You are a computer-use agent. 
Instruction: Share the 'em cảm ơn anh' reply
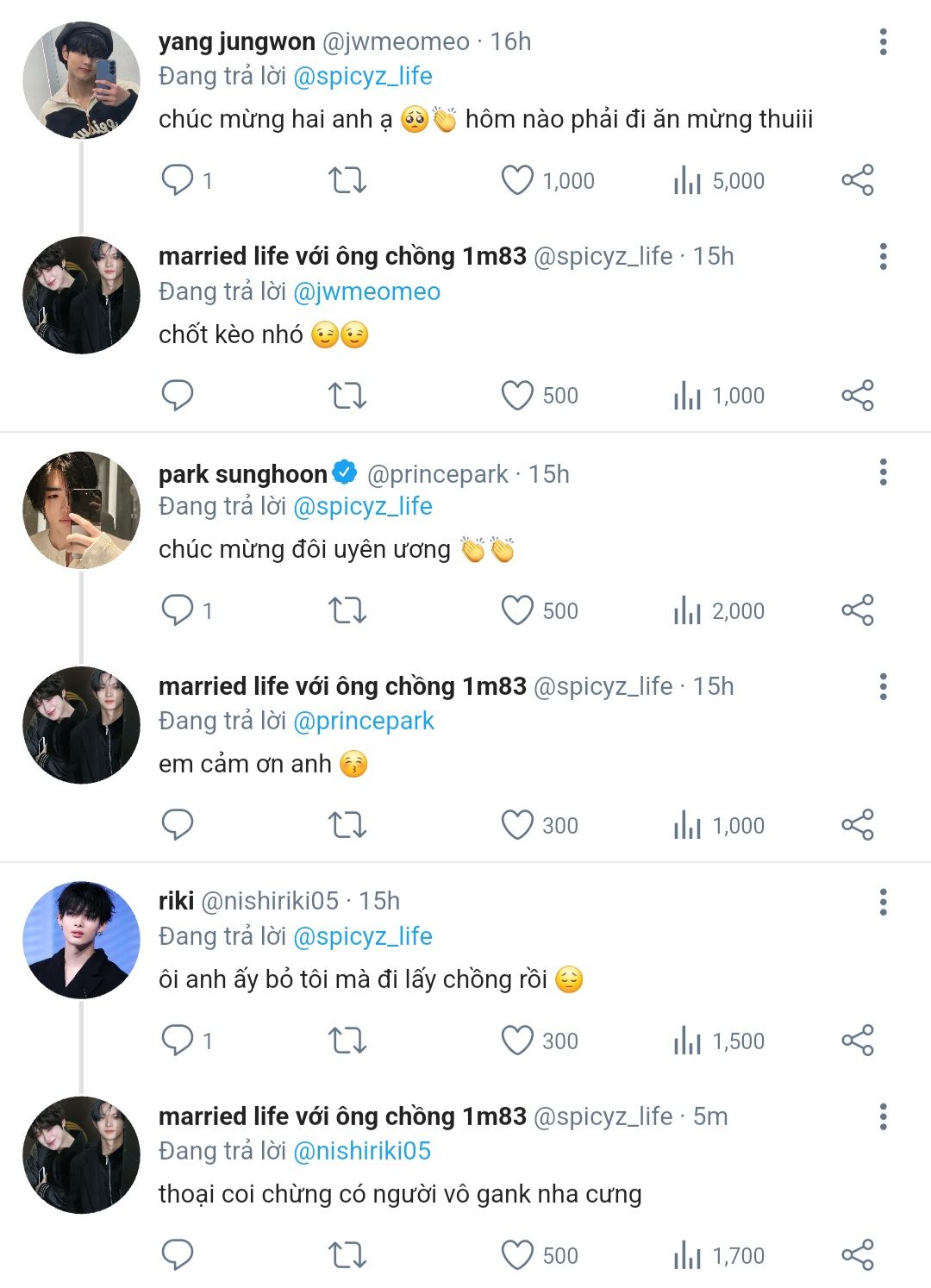(x=857, y=825)
